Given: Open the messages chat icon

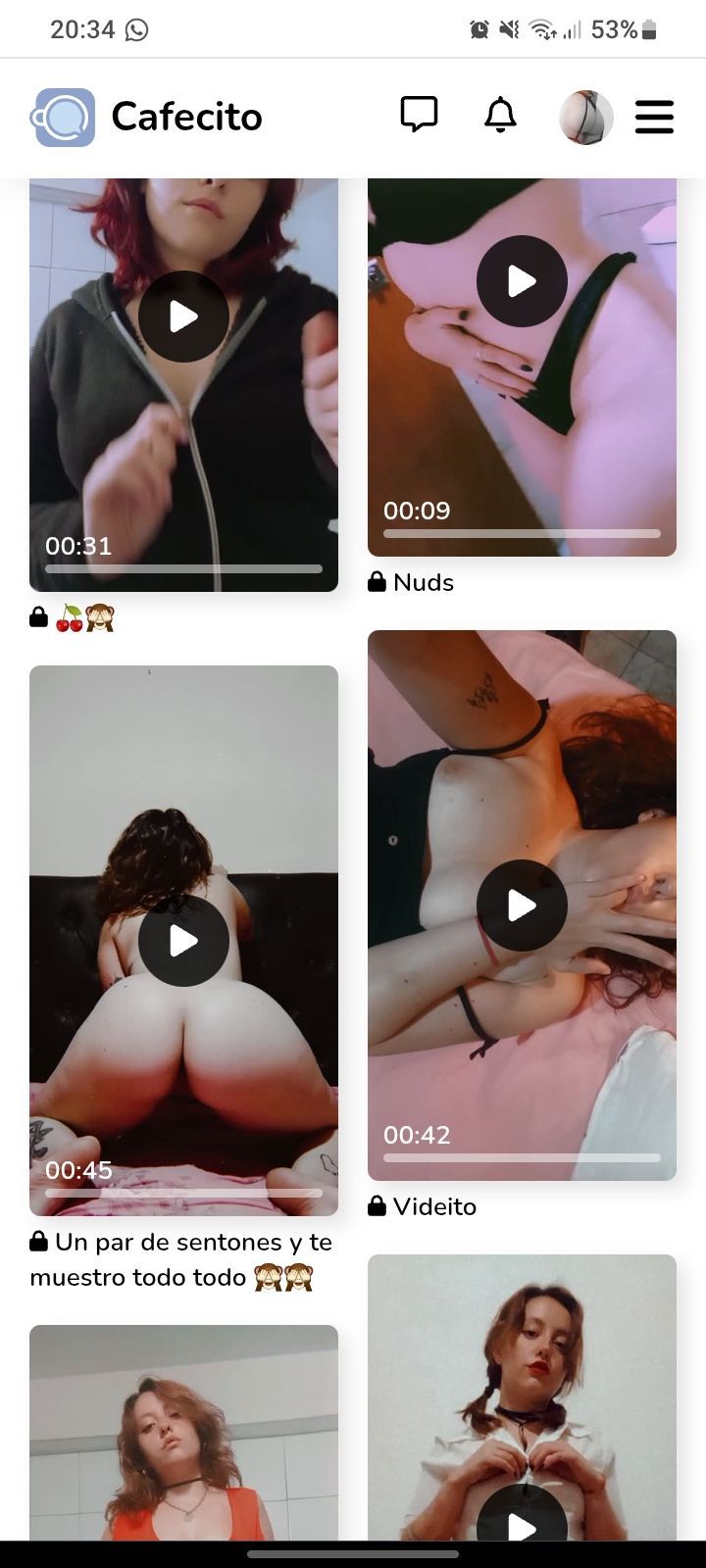Looking at the screenshot, I should (x=419, y=115).
